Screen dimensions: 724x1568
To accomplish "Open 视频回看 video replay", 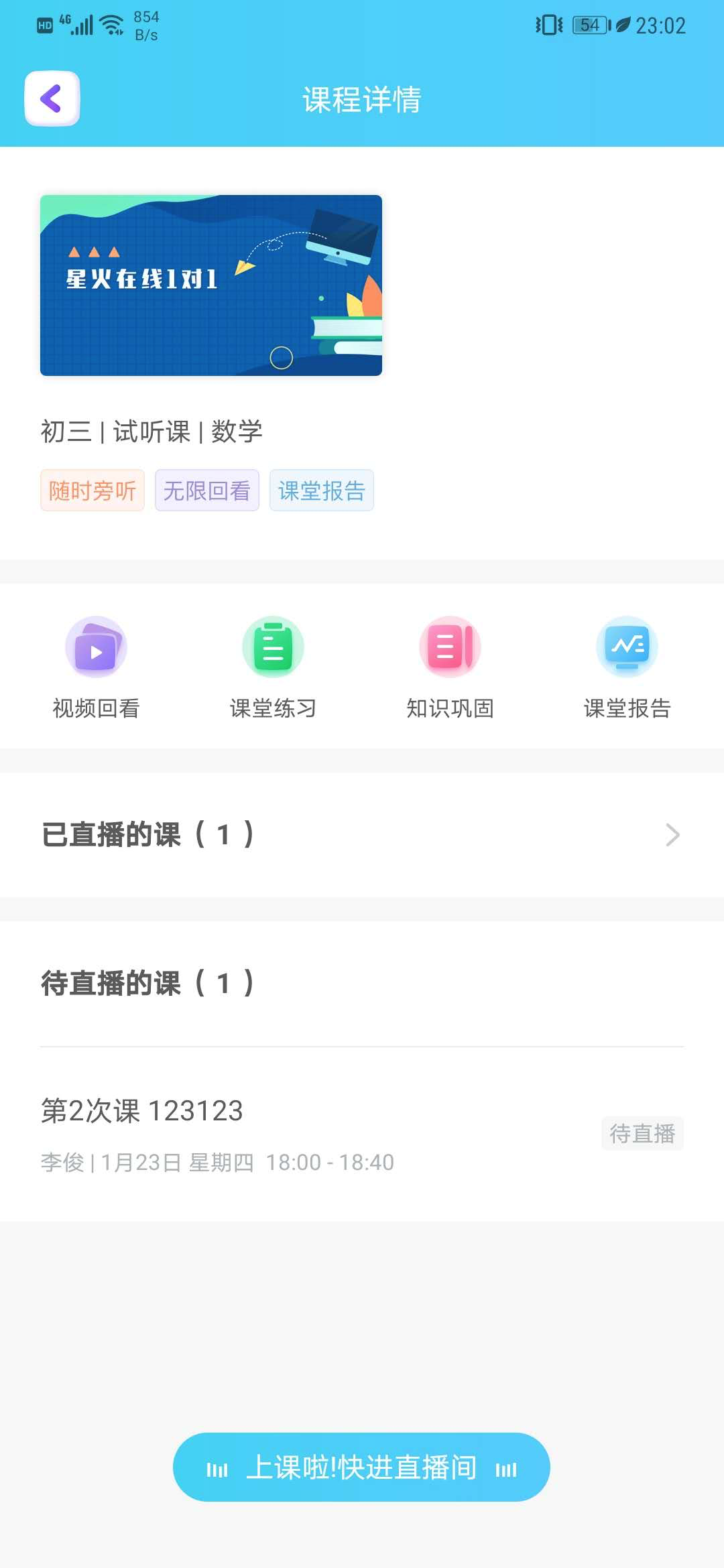I will click(x=96, y=666).
